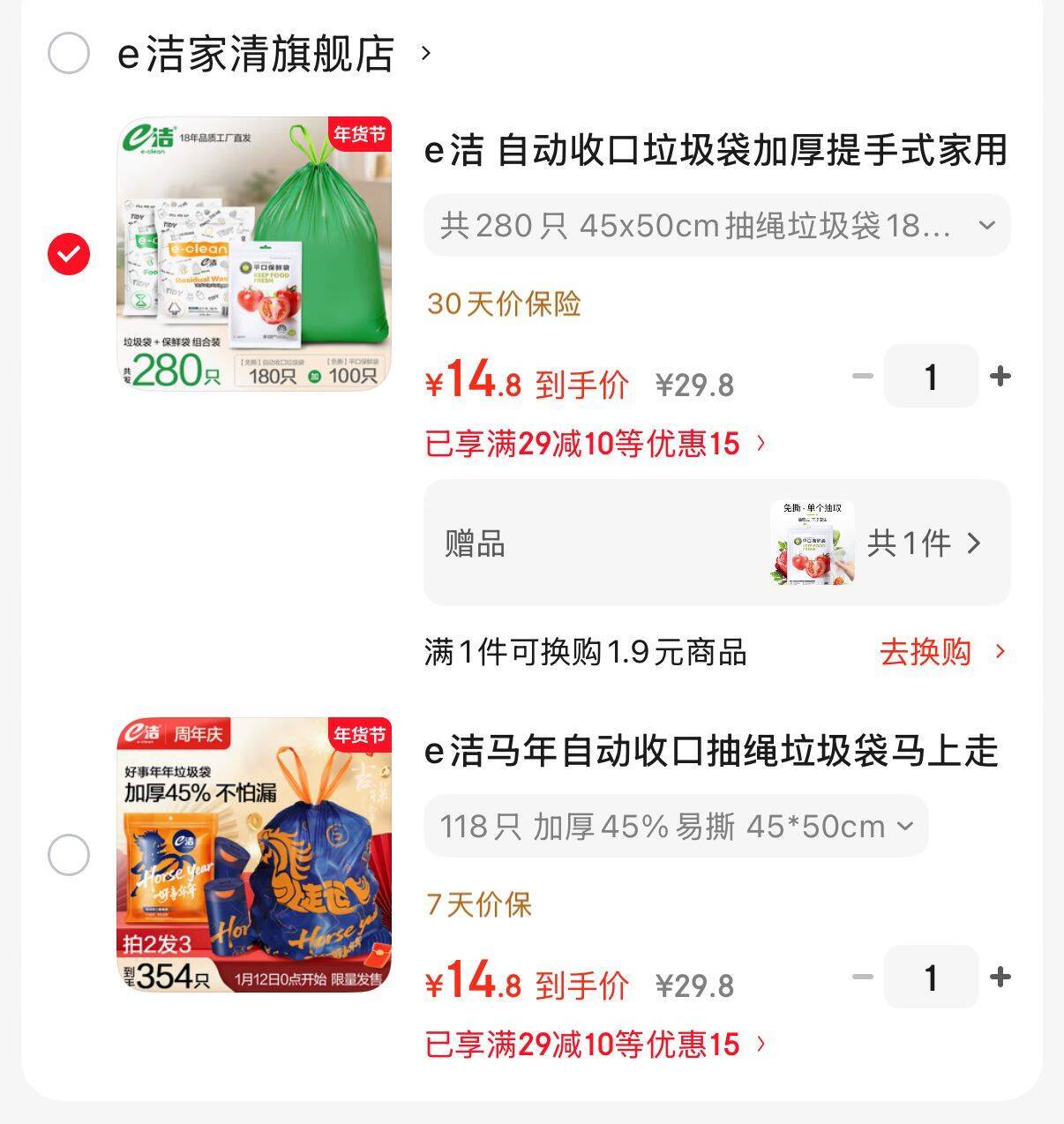Tap 去换购 to redeem add-on deal

click(941, 652)
